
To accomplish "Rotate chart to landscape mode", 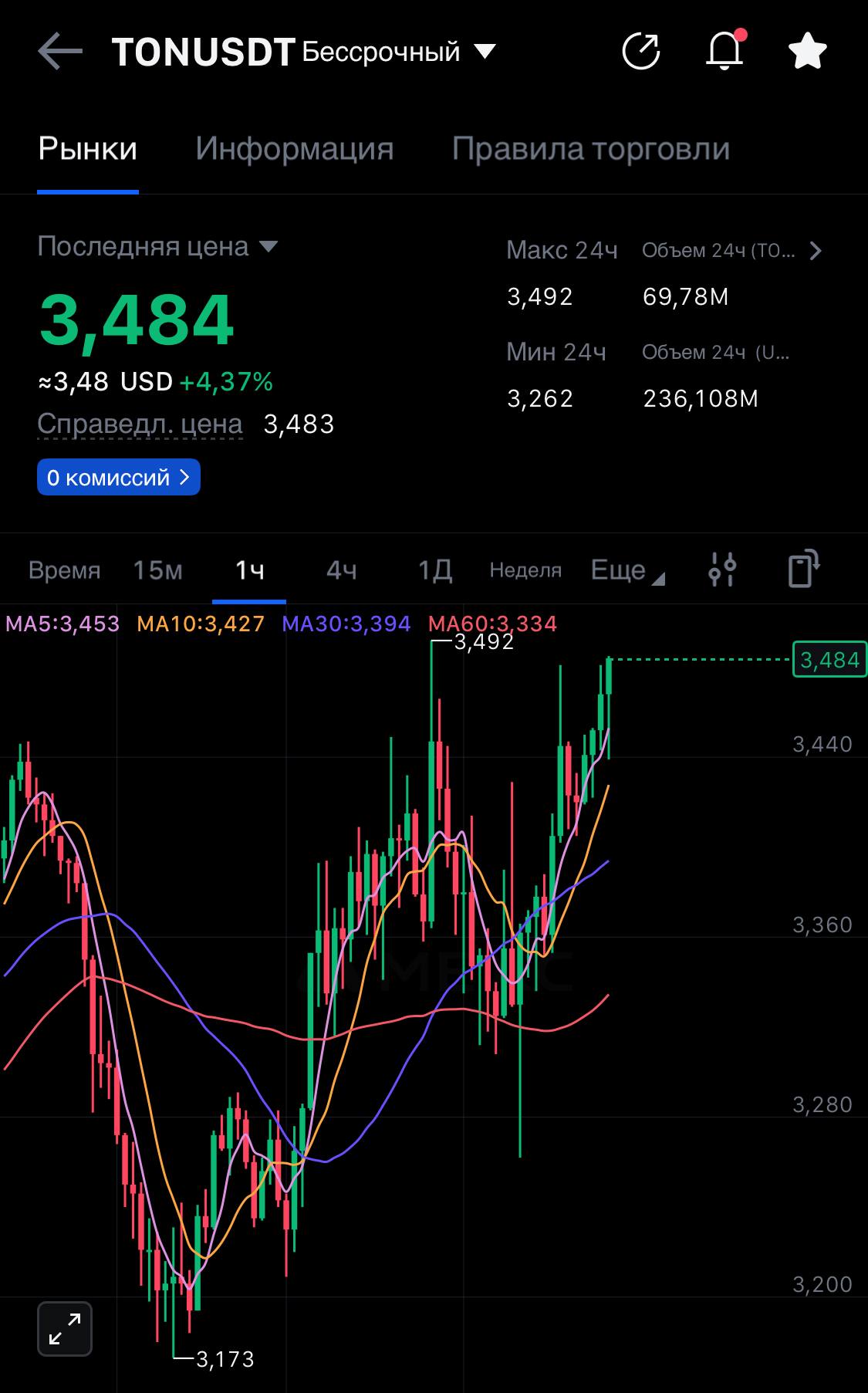I will coord(803,570).
